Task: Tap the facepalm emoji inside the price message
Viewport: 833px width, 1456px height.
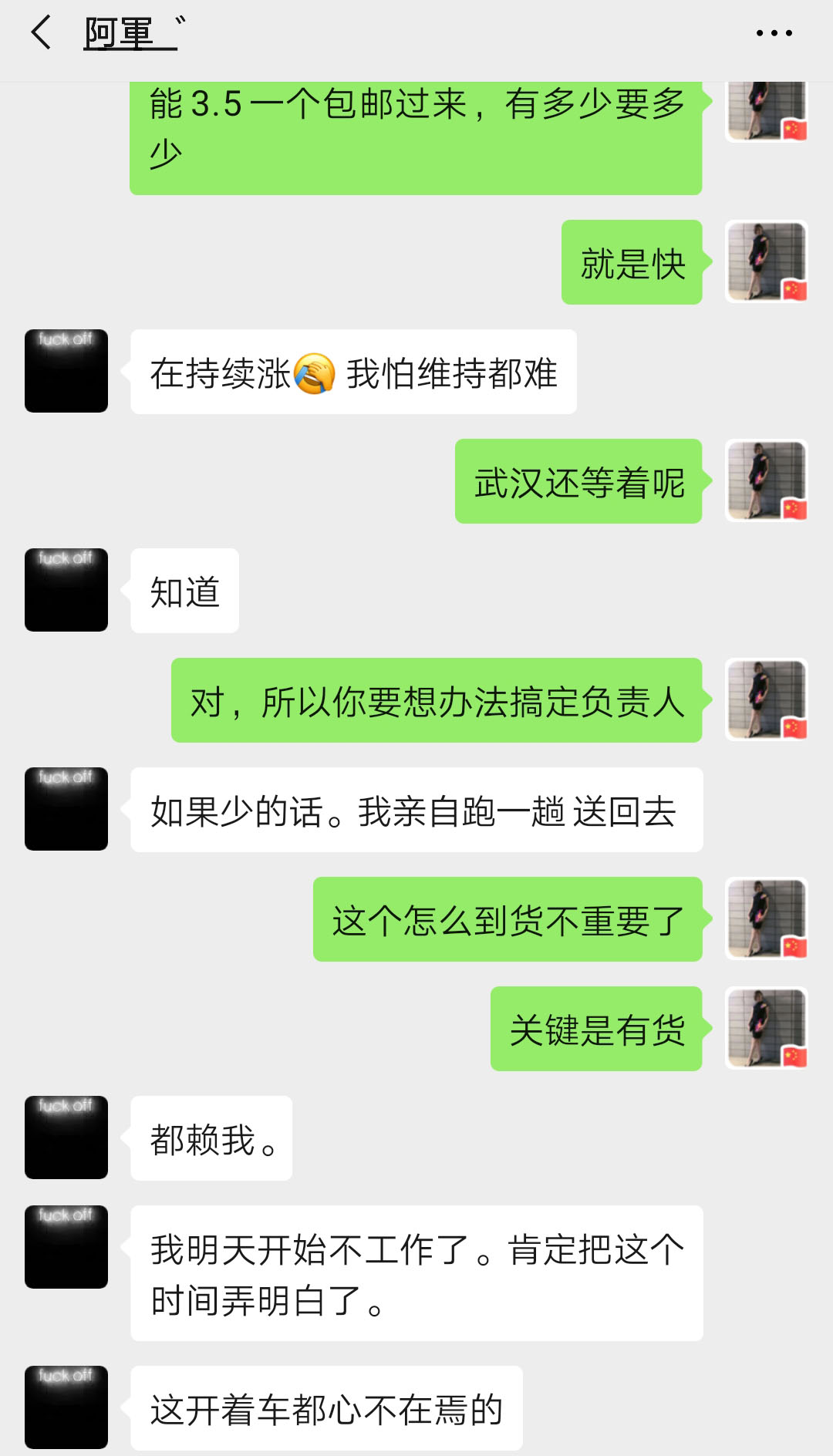Action: (315, 373)
